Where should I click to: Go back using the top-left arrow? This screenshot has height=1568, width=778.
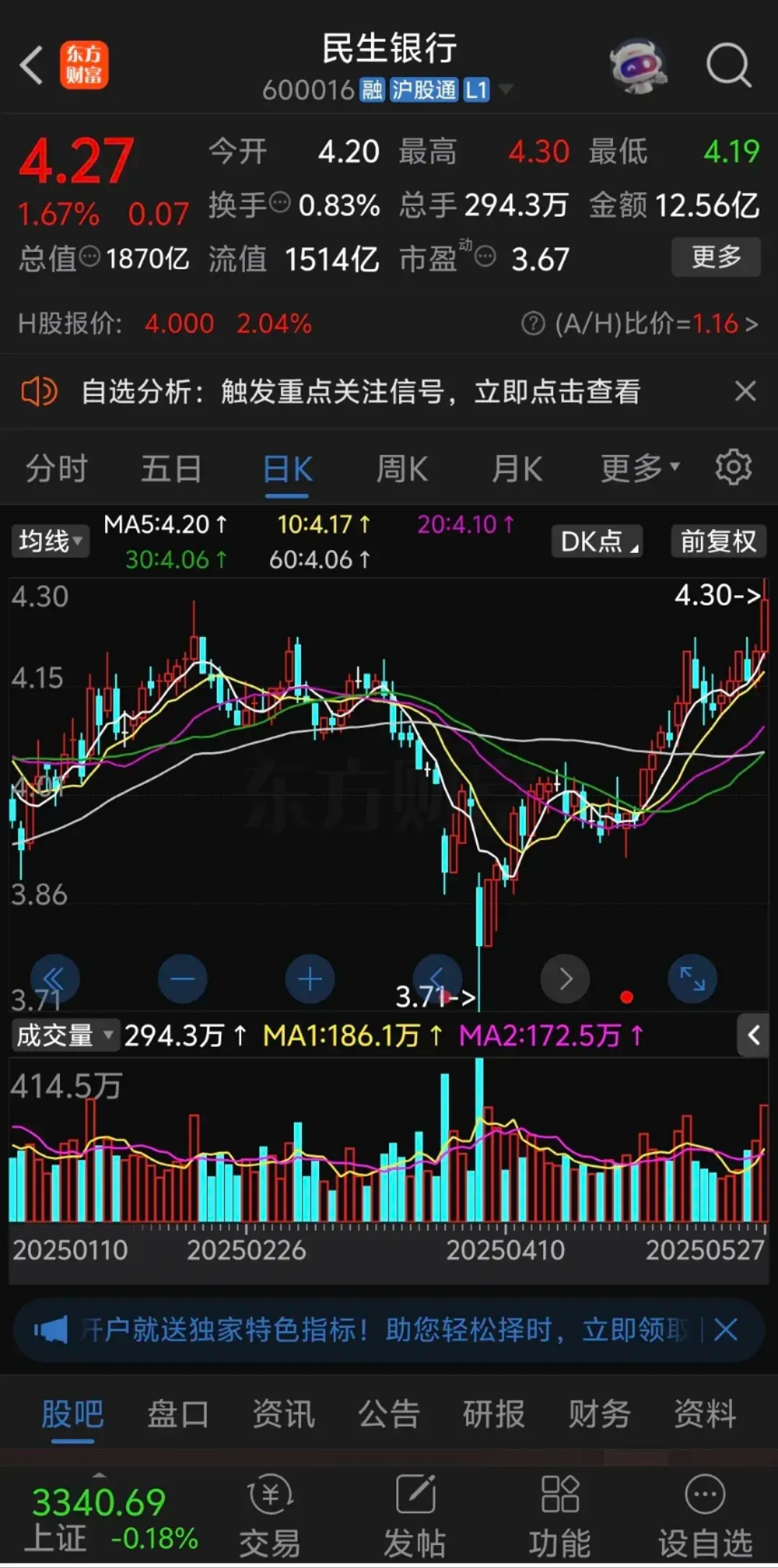[x=32, y=66]
